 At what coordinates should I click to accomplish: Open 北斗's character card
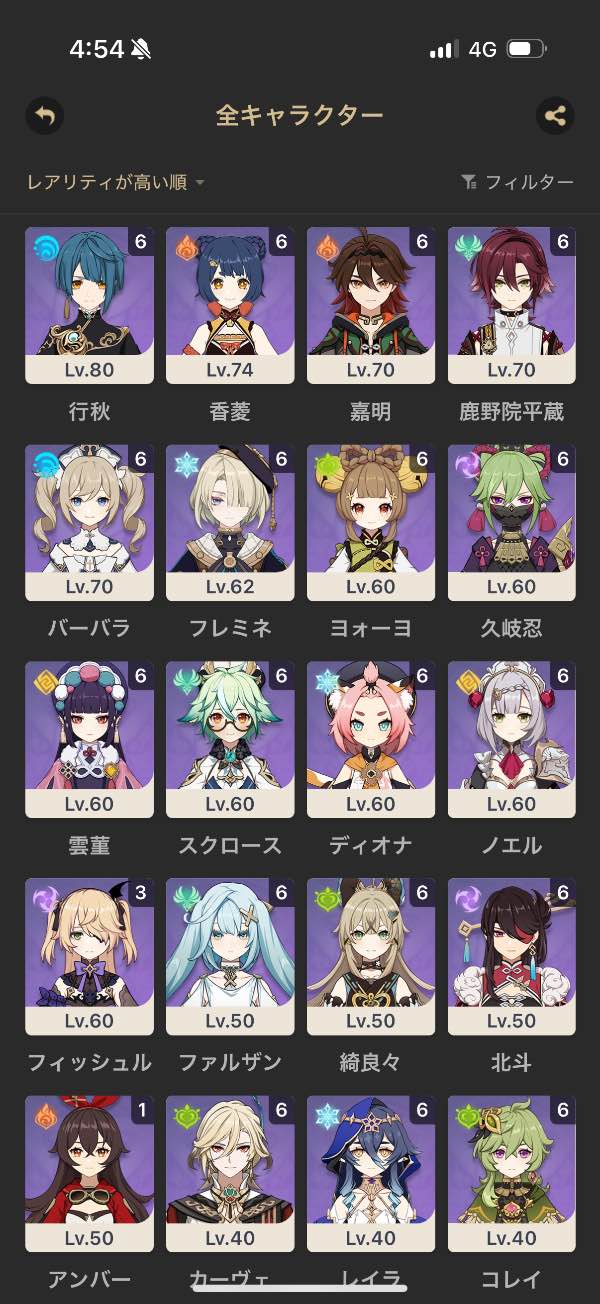coord(512,956)
